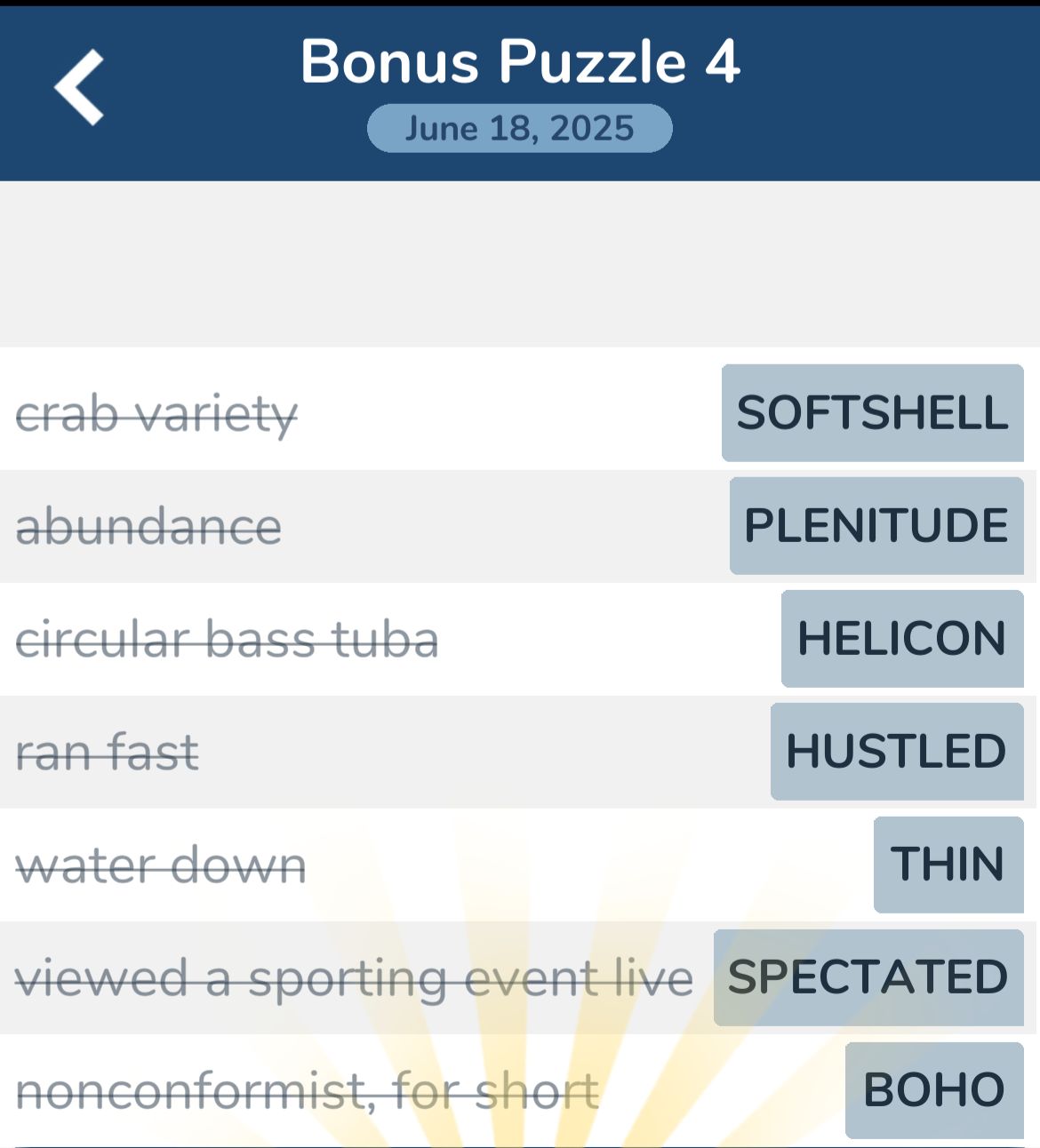Select the THIN answer tile
This screenshot has width=1040, height=1148.
(948, 865)
